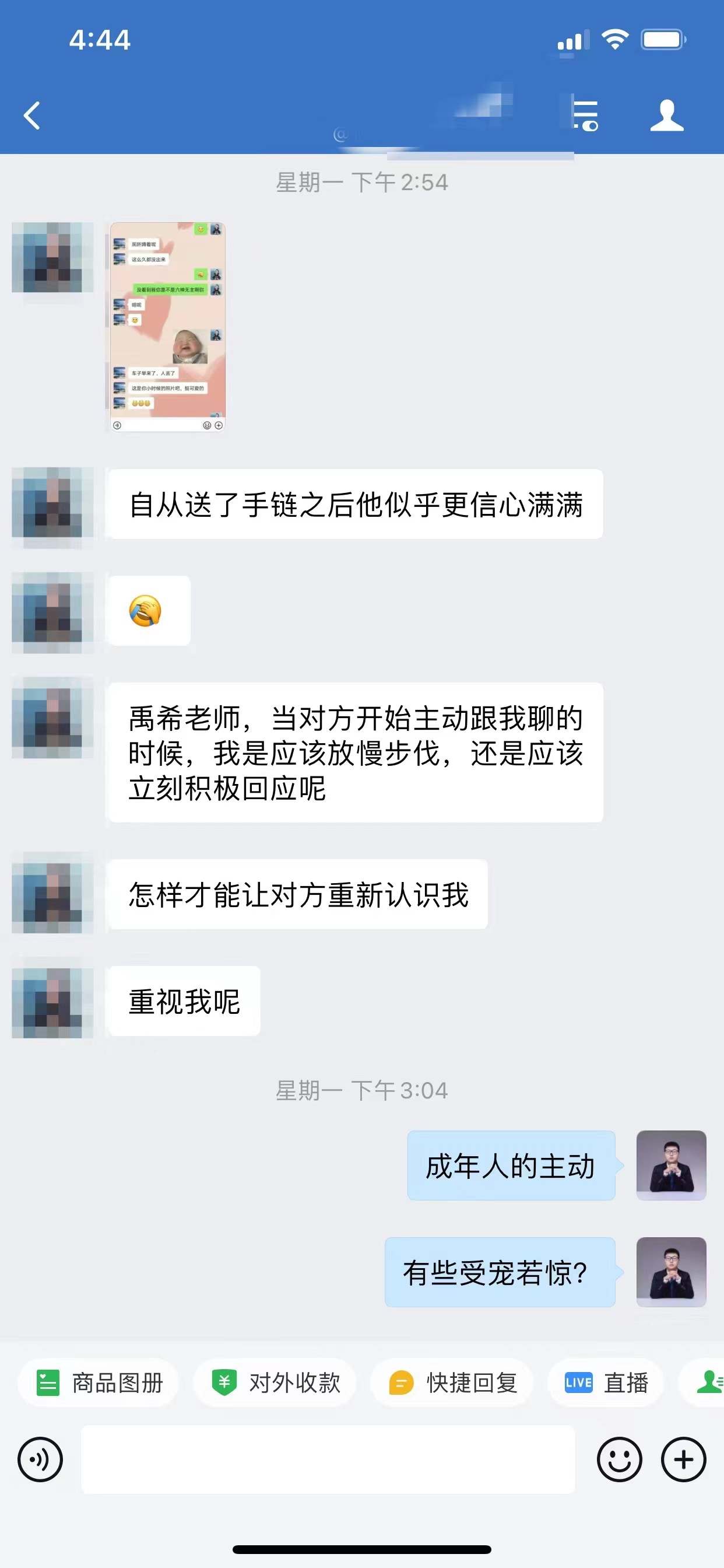The image size is (724, 1568).
Task: Tap the voice input icon beside the text box
Action: [x=40, y=1459]
